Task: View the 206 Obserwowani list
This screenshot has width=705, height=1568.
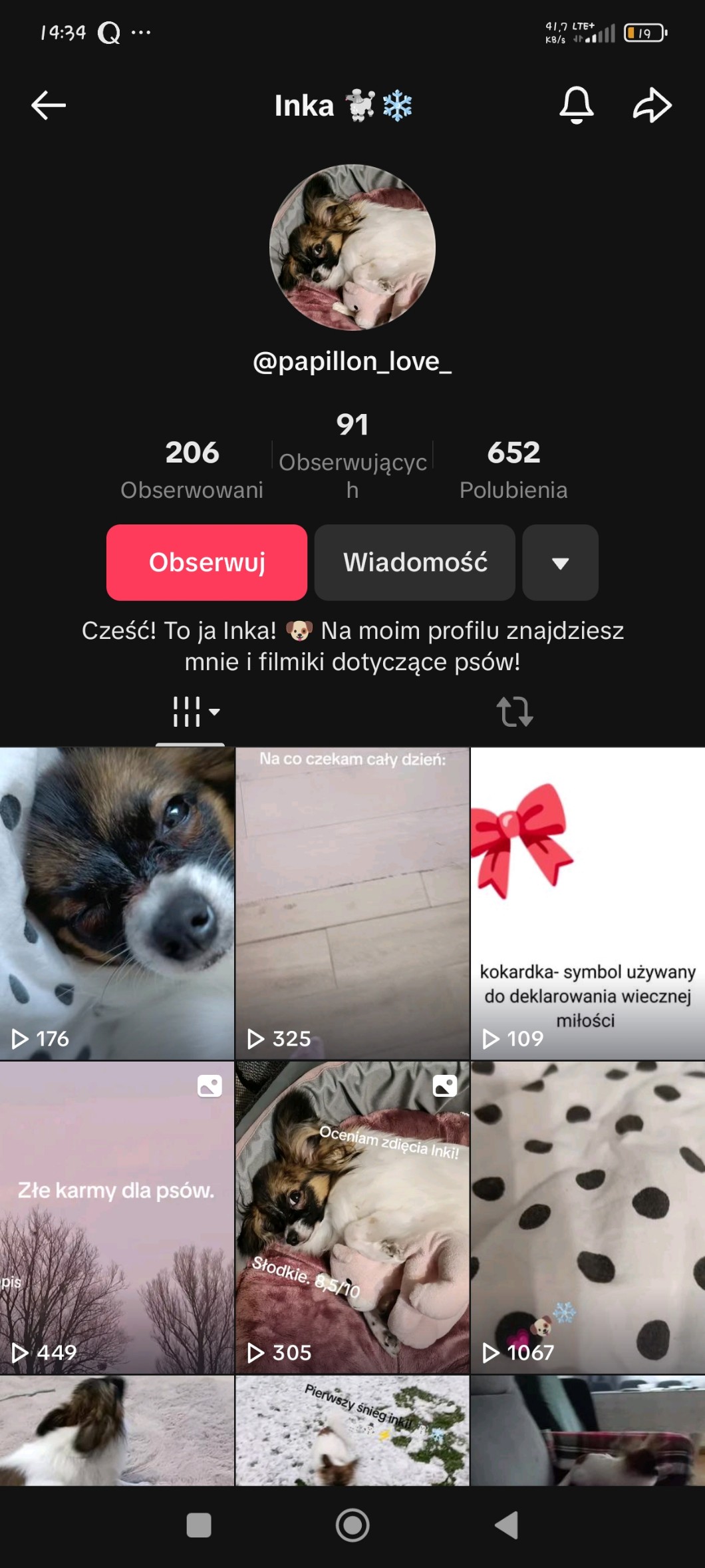Action: [x=192, y=469]
